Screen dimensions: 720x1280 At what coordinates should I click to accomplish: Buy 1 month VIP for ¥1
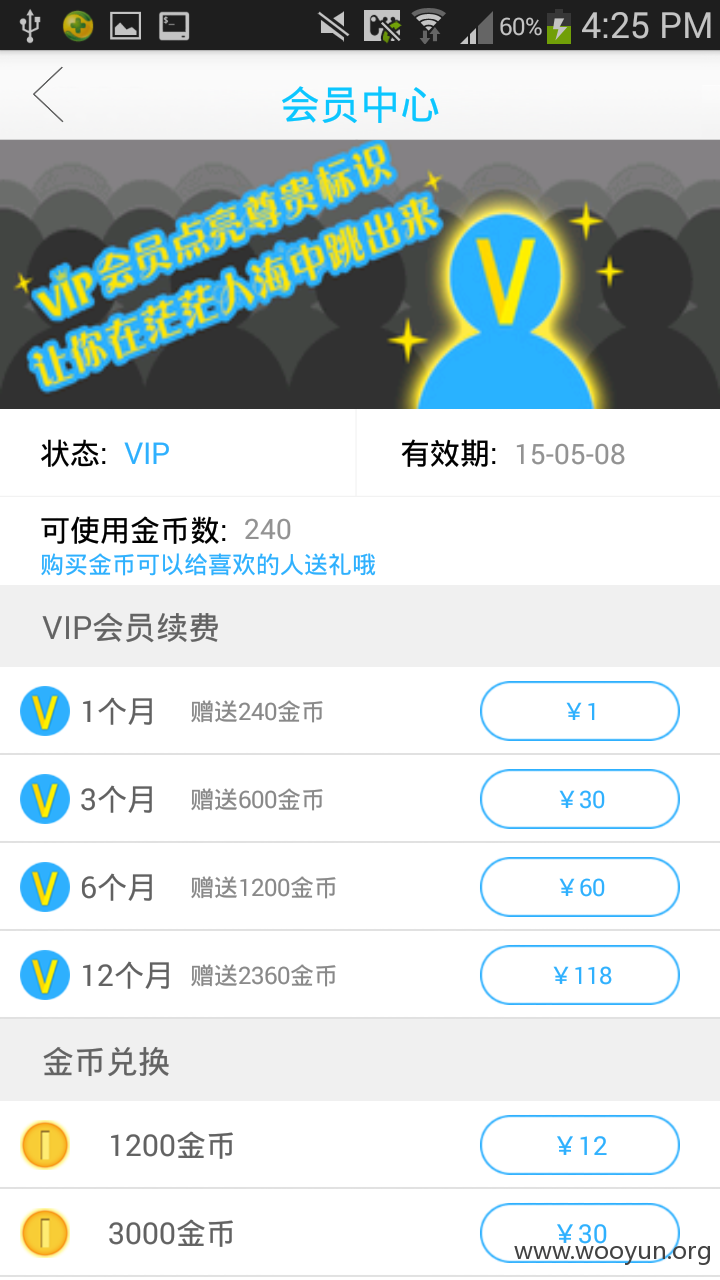pyautogui.click(x=580, y=711)
